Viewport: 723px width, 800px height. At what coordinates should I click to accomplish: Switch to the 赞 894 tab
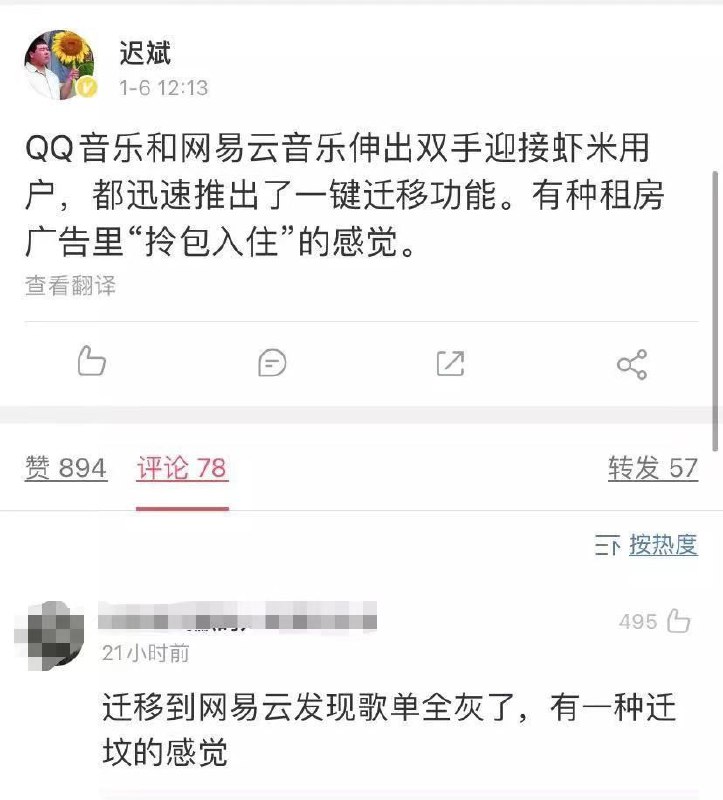coord(66,468)
